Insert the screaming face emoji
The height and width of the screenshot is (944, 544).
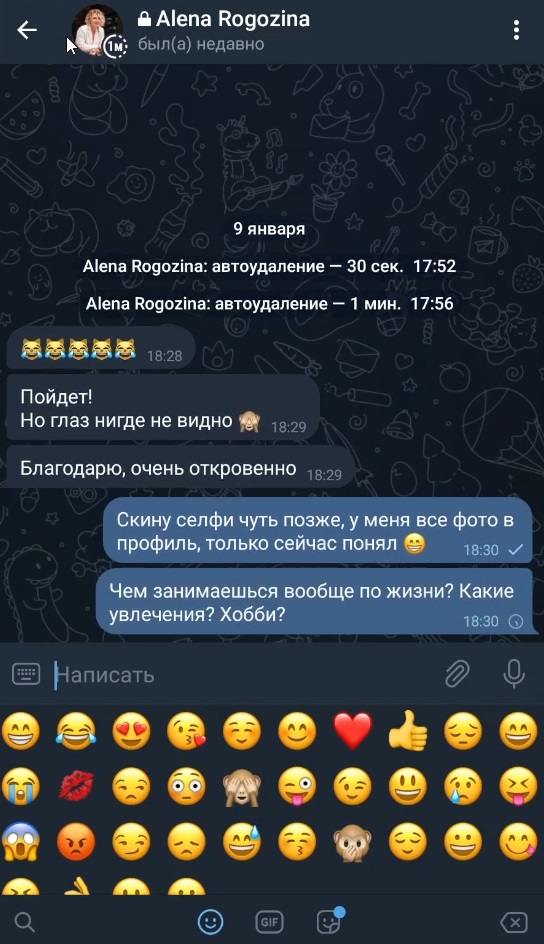(20, 841)
